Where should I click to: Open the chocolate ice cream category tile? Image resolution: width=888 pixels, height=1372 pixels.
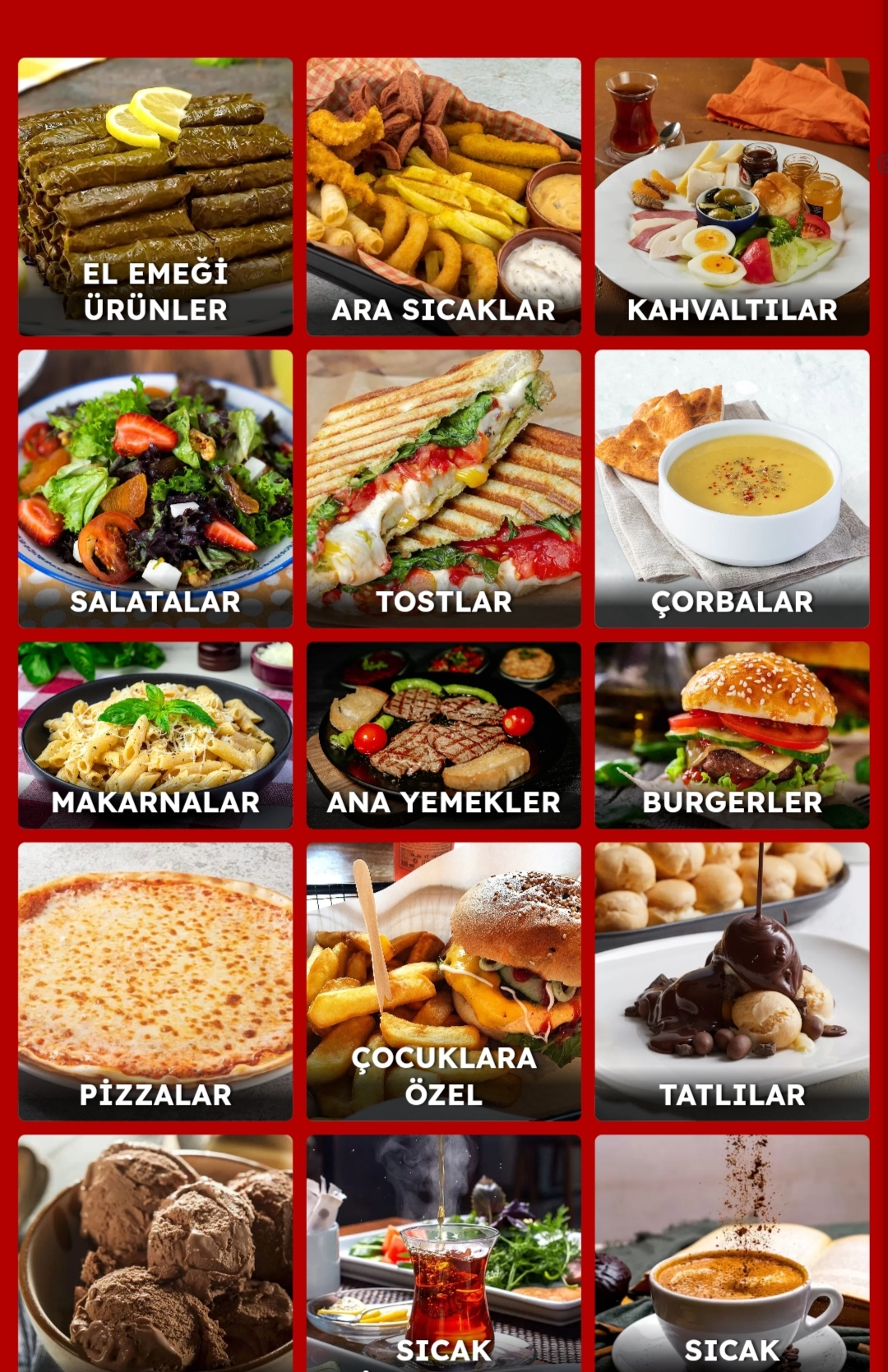pos(155,1254)
